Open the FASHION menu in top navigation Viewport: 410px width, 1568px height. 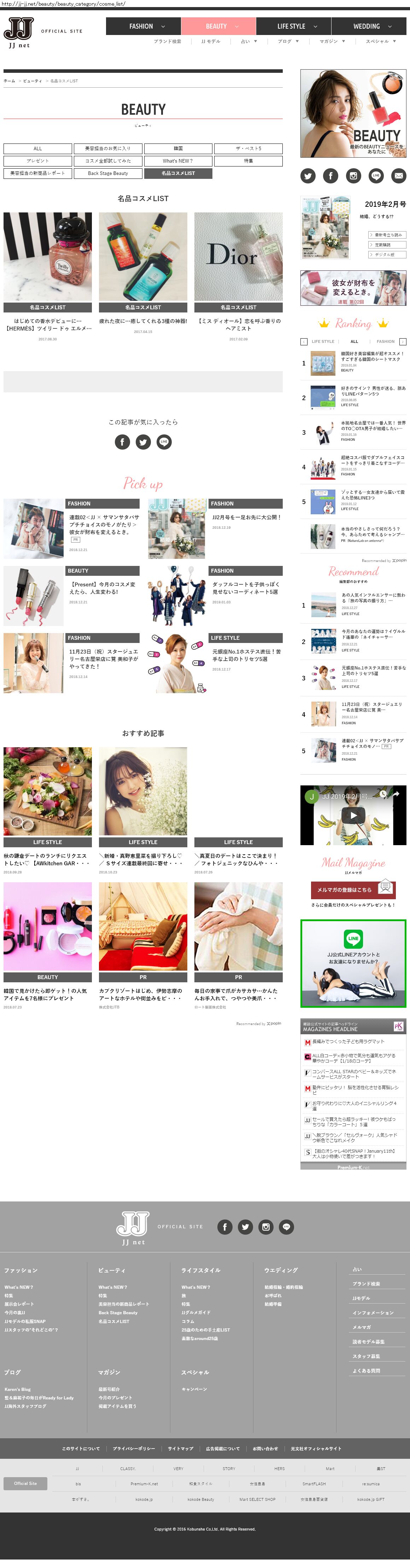[143, 26]
